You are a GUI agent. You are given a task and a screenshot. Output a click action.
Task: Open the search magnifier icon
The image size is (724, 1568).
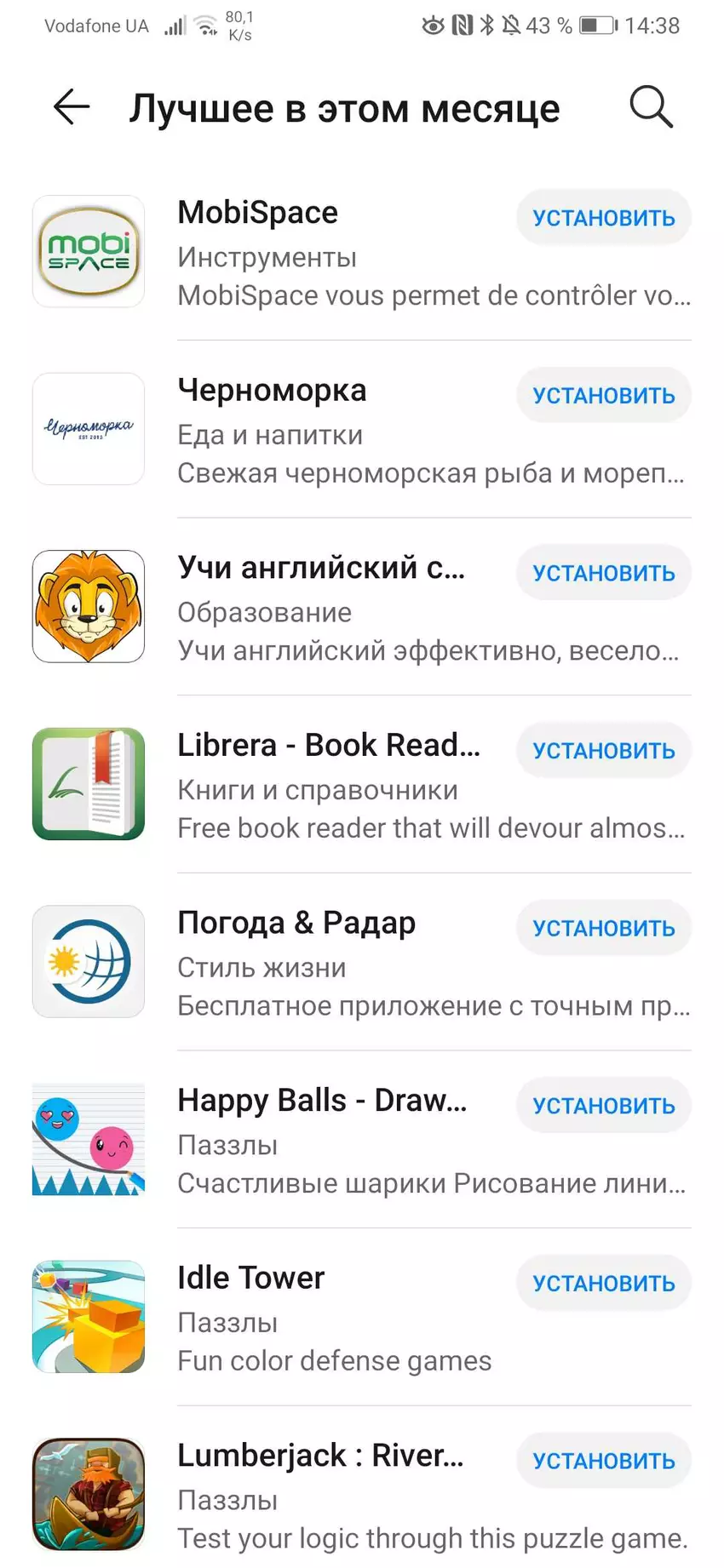pyautogui.click(x=651, y=107)
